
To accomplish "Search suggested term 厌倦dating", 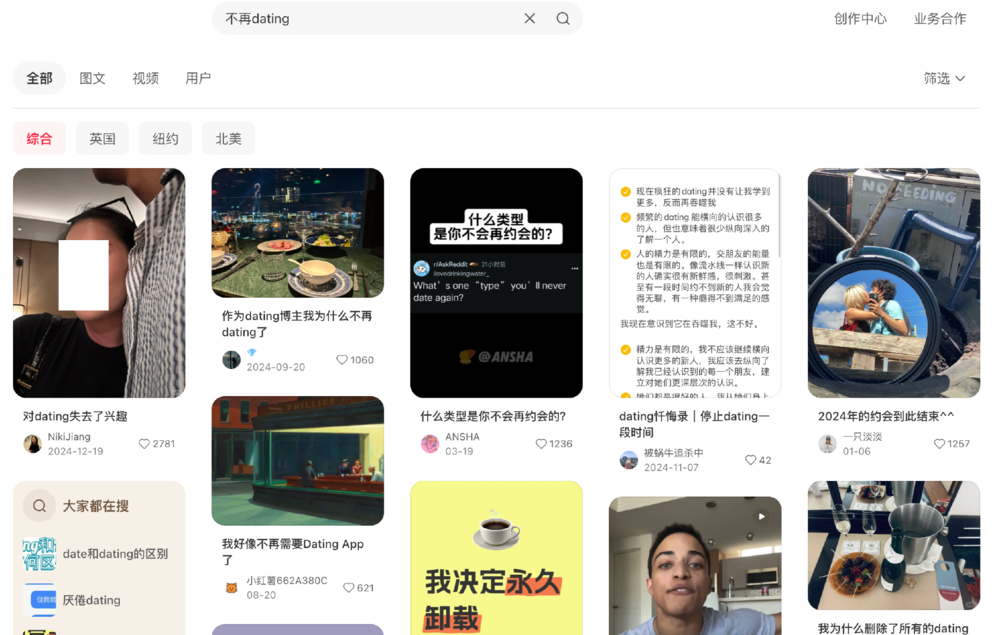I will [x=91, y=600].
